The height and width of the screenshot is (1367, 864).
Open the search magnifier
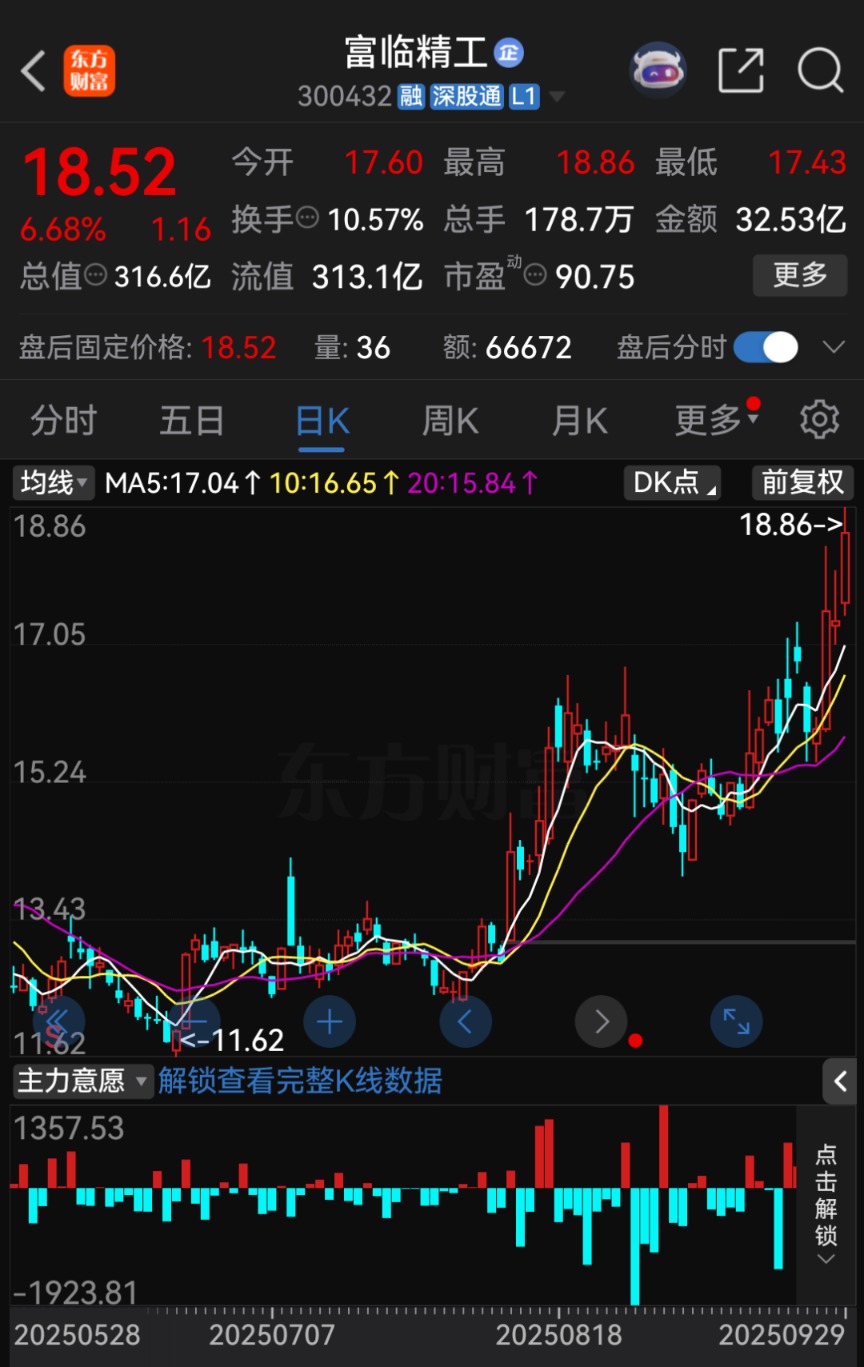pos(820,71)
